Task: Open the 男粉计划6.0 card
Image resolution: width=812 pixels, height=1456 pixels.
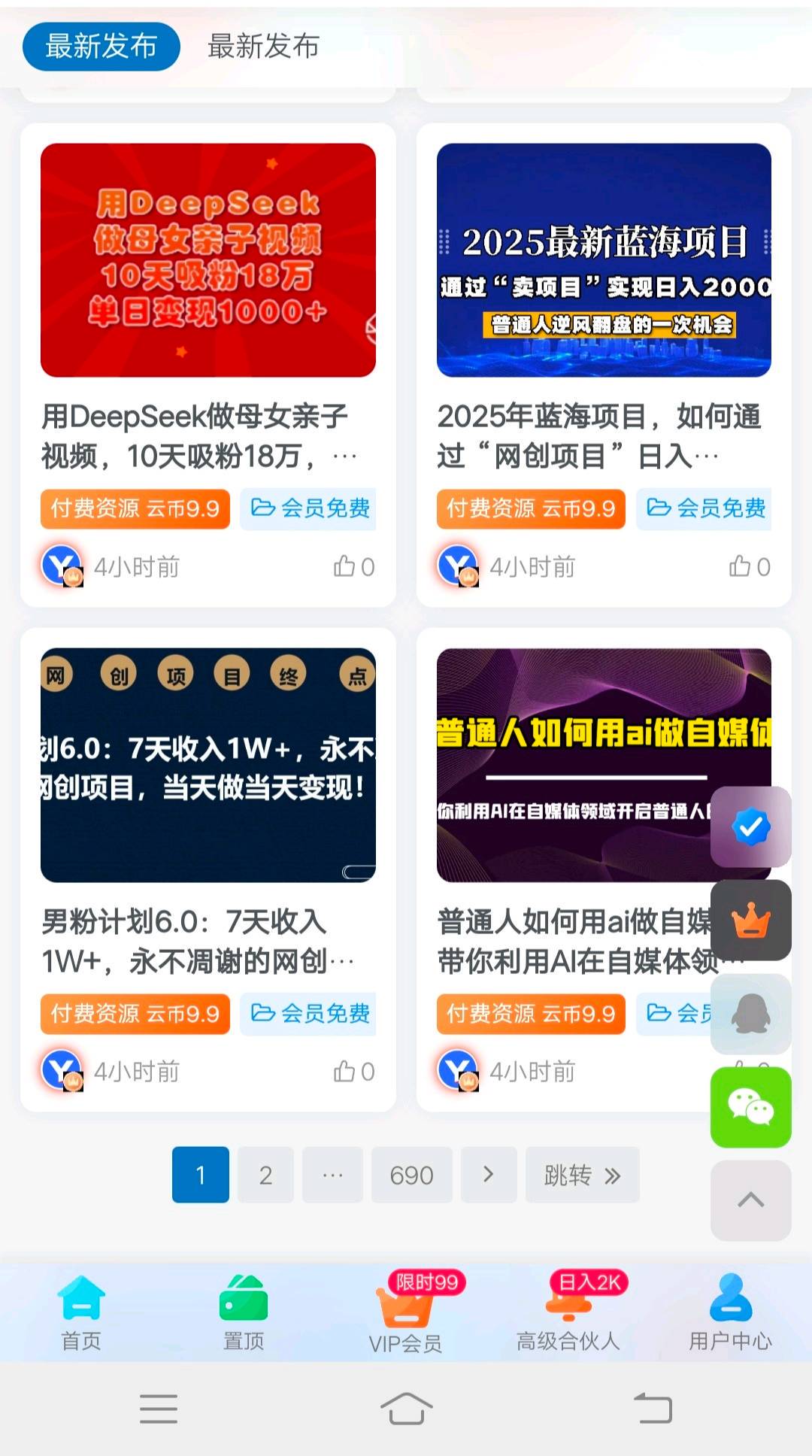Action: [x=208, y=765]
